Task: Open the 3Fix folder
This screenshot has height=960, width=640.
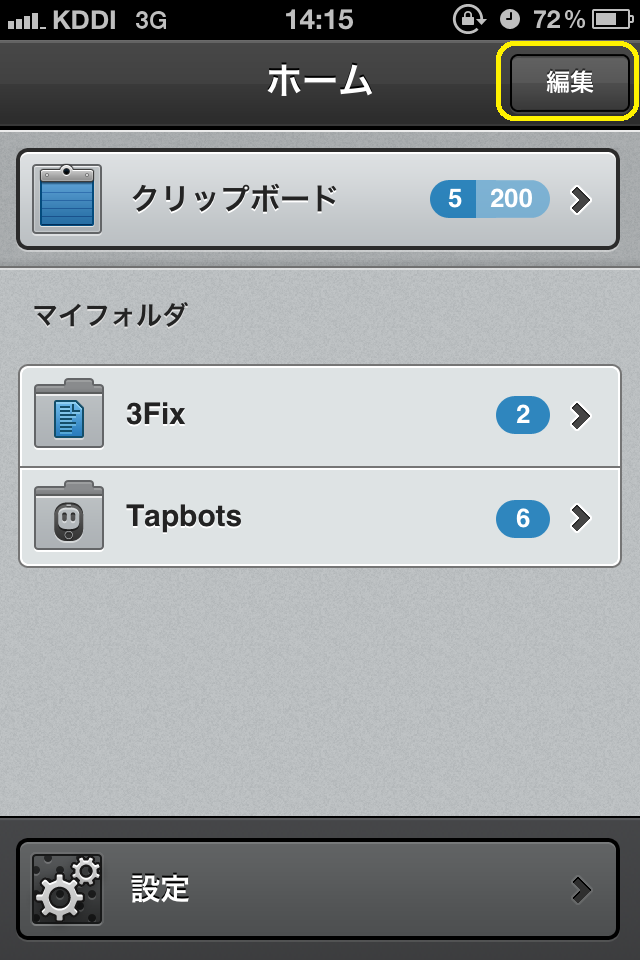Action: 318,416
